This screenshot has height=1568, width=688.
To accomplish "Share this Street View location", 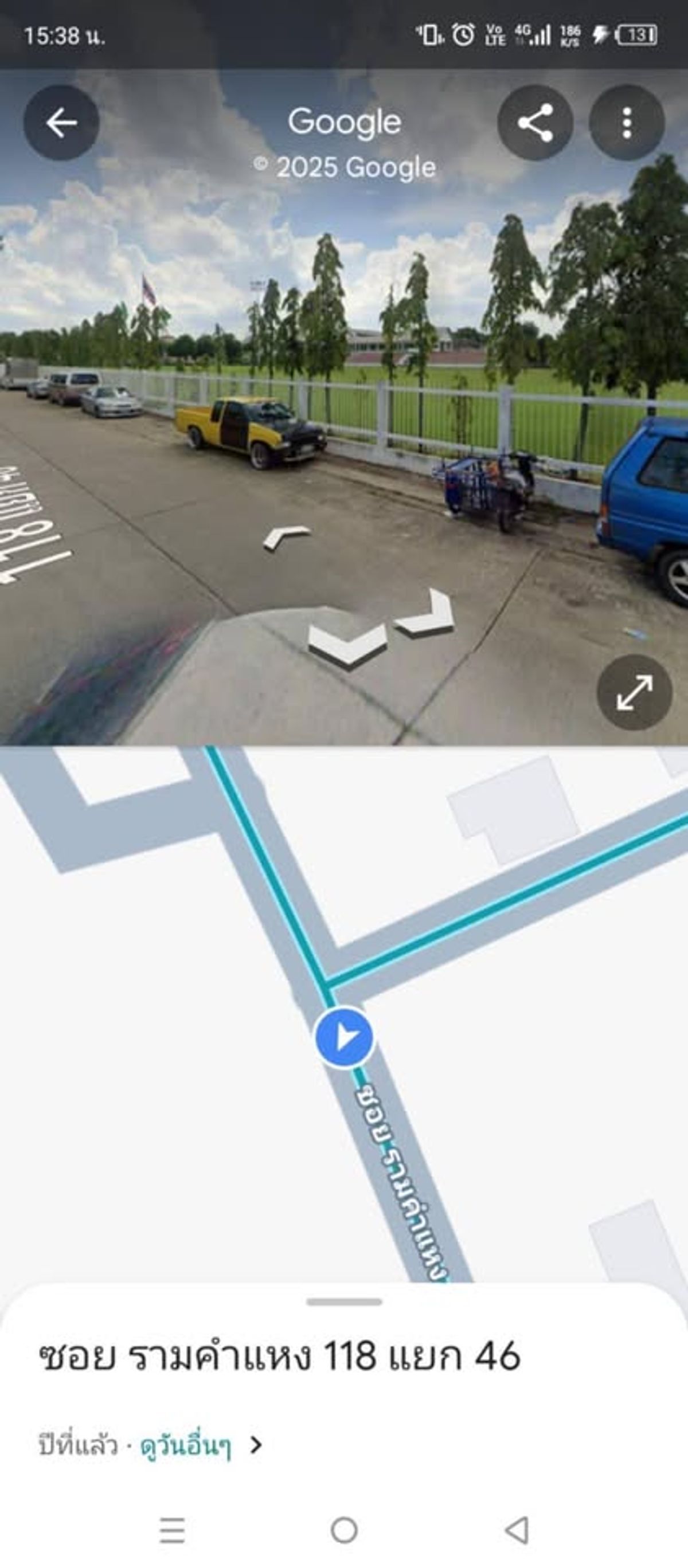I will [535, 122].
